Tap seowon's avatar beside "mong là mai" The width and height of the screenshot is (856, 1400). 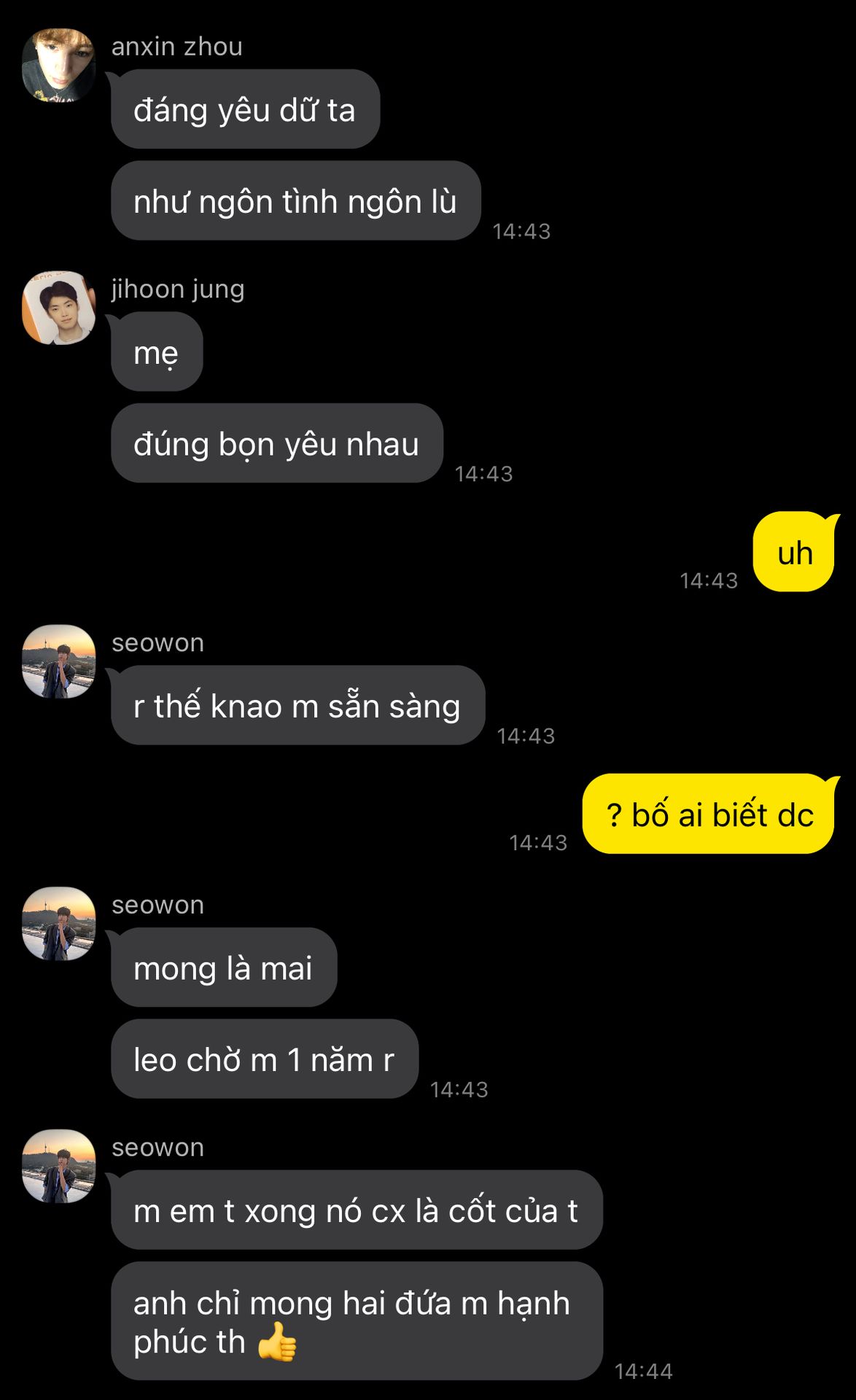(x=58, y=924)
